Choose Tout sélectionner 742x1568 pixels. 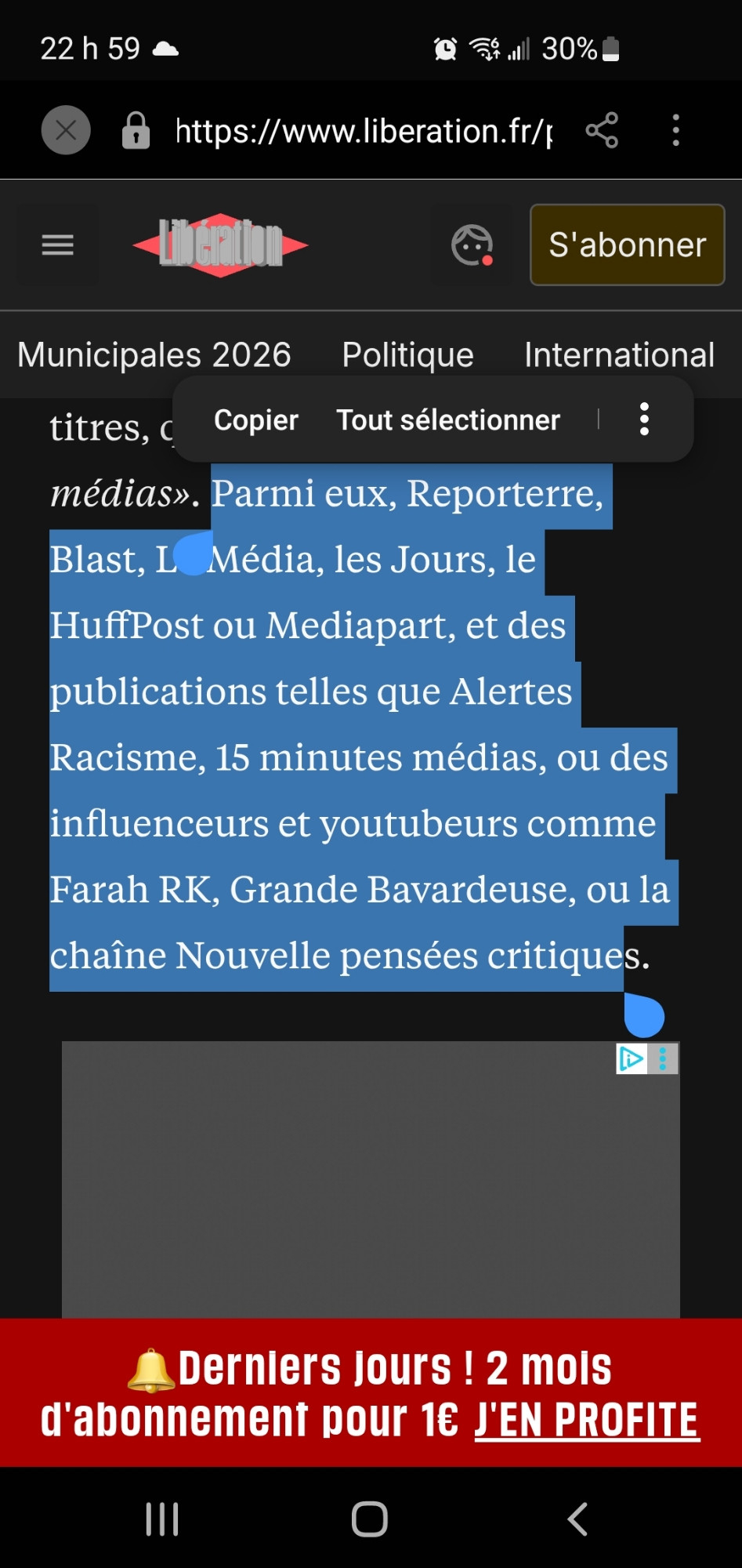(x=448, y=420)
